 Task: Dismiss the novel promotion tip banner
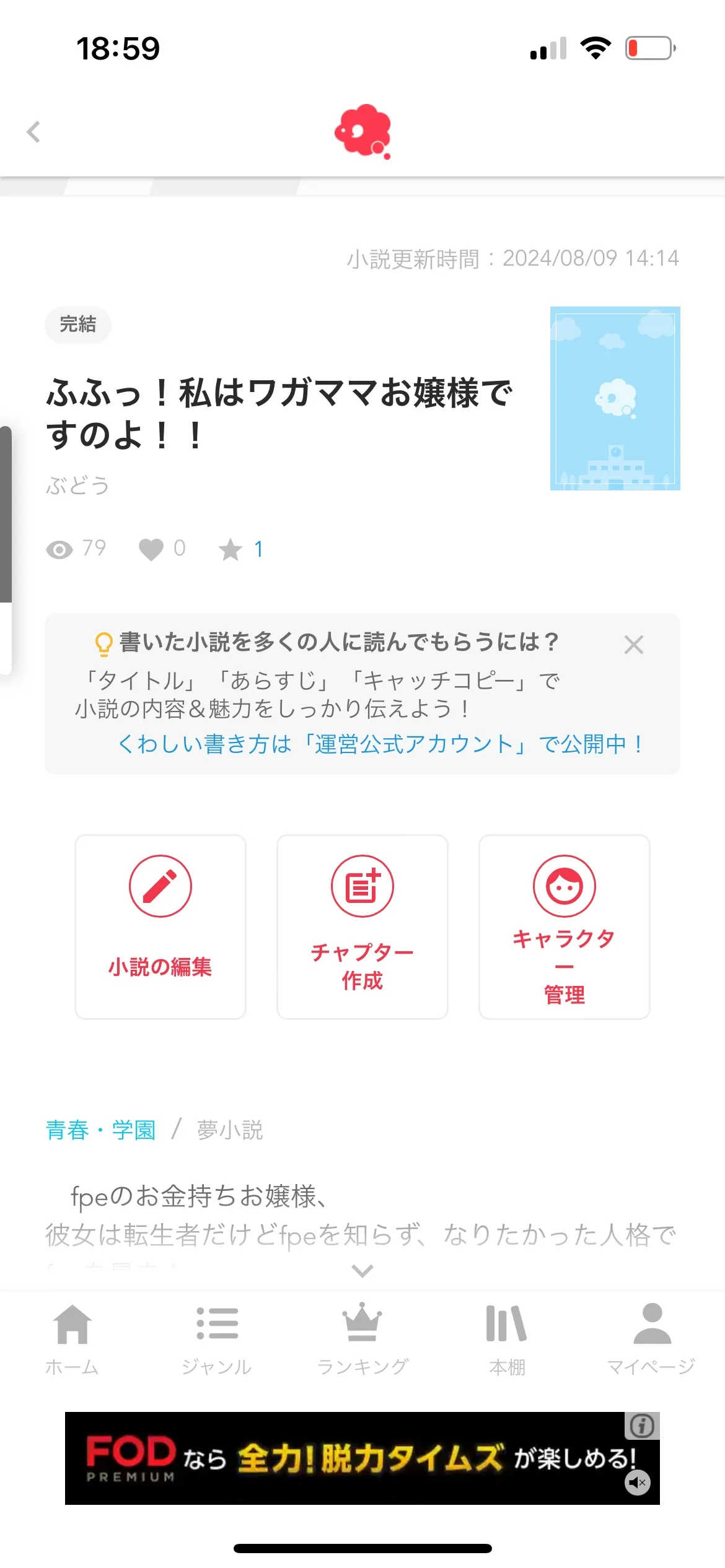633,645
